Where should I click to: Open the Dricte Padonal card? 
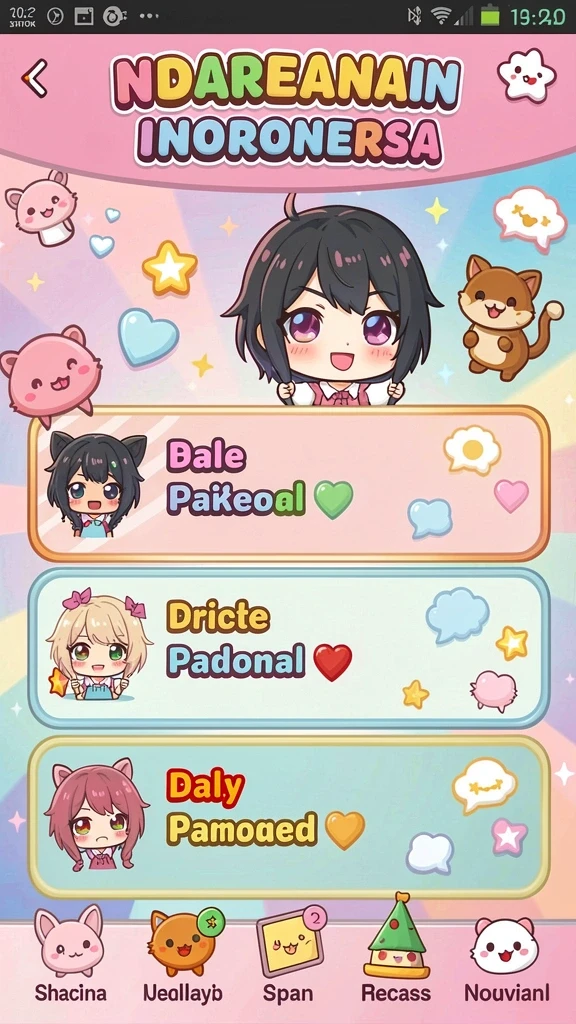(x=289, y=647)
